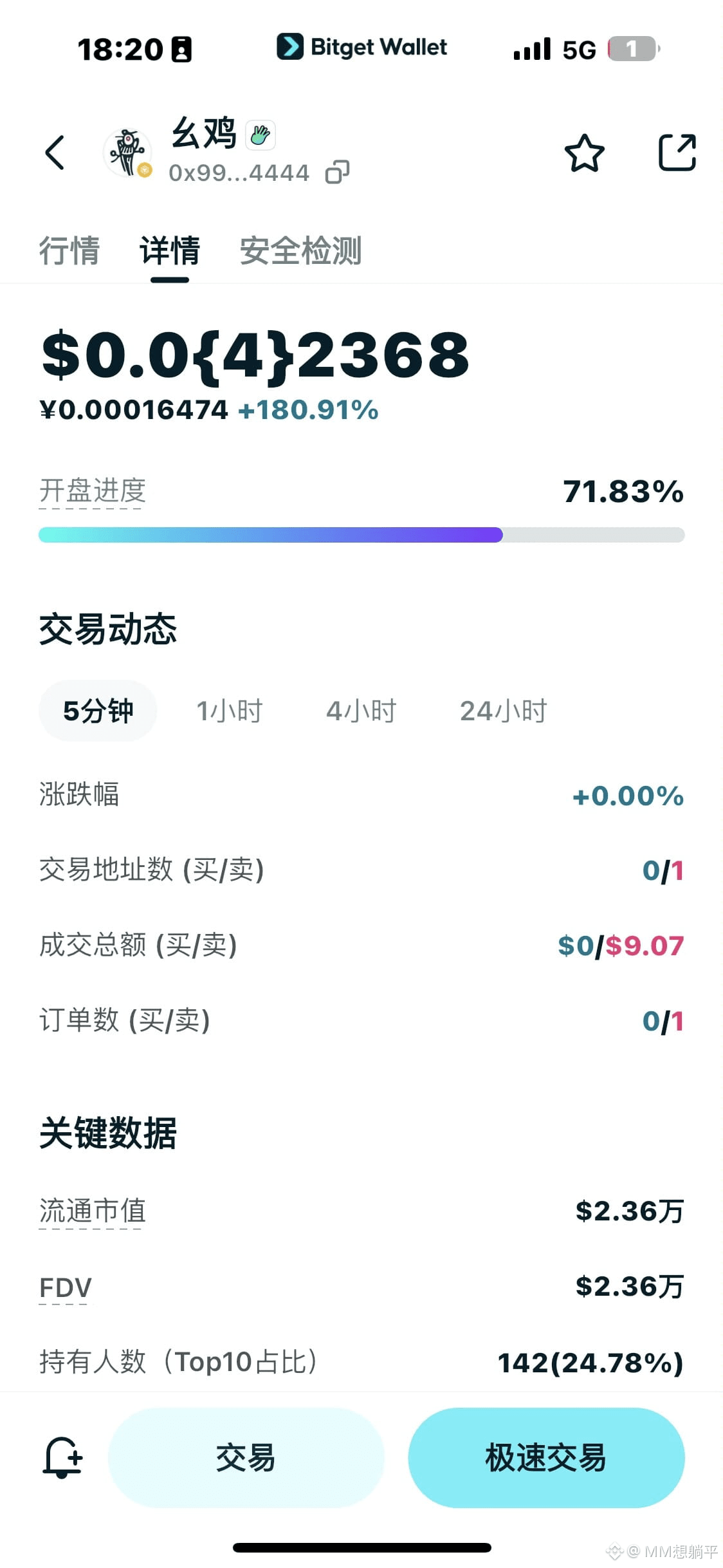Viewport: 723px width, 1568px height.
Task: Go back to the previous screen
Action: click(x=55, y=153)
